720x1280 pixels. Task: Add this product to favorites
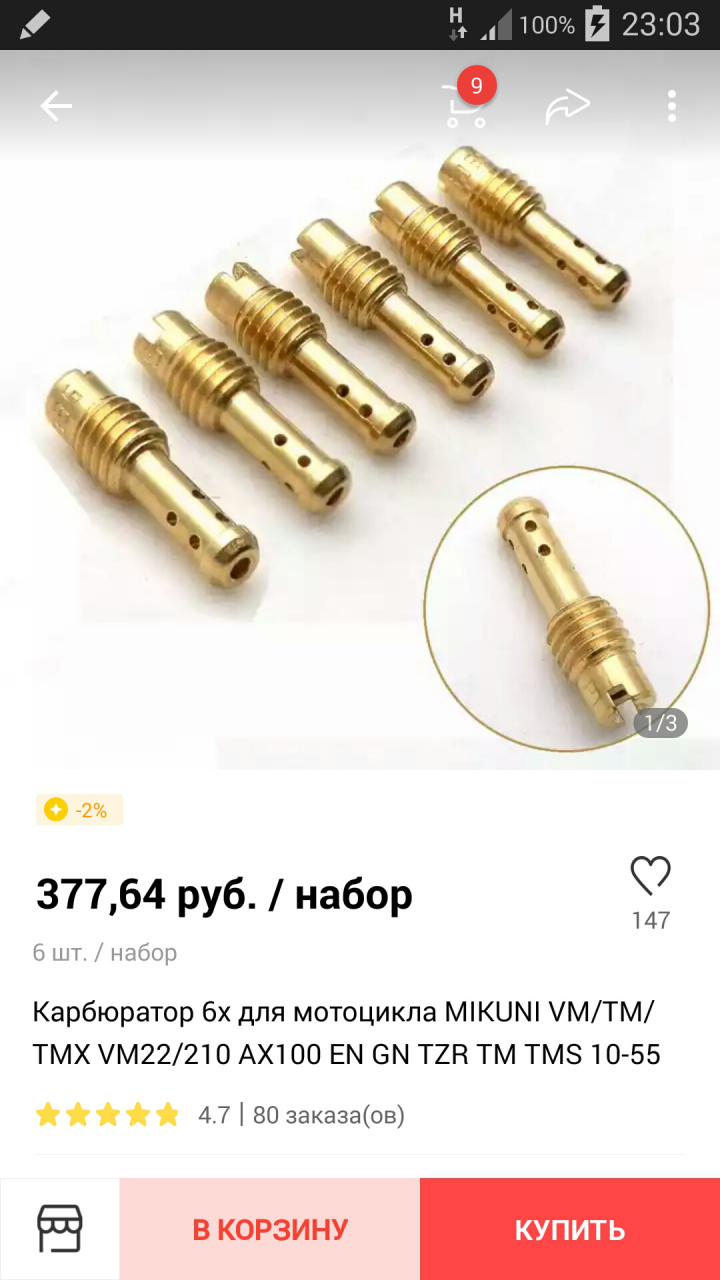coord(650,877)
